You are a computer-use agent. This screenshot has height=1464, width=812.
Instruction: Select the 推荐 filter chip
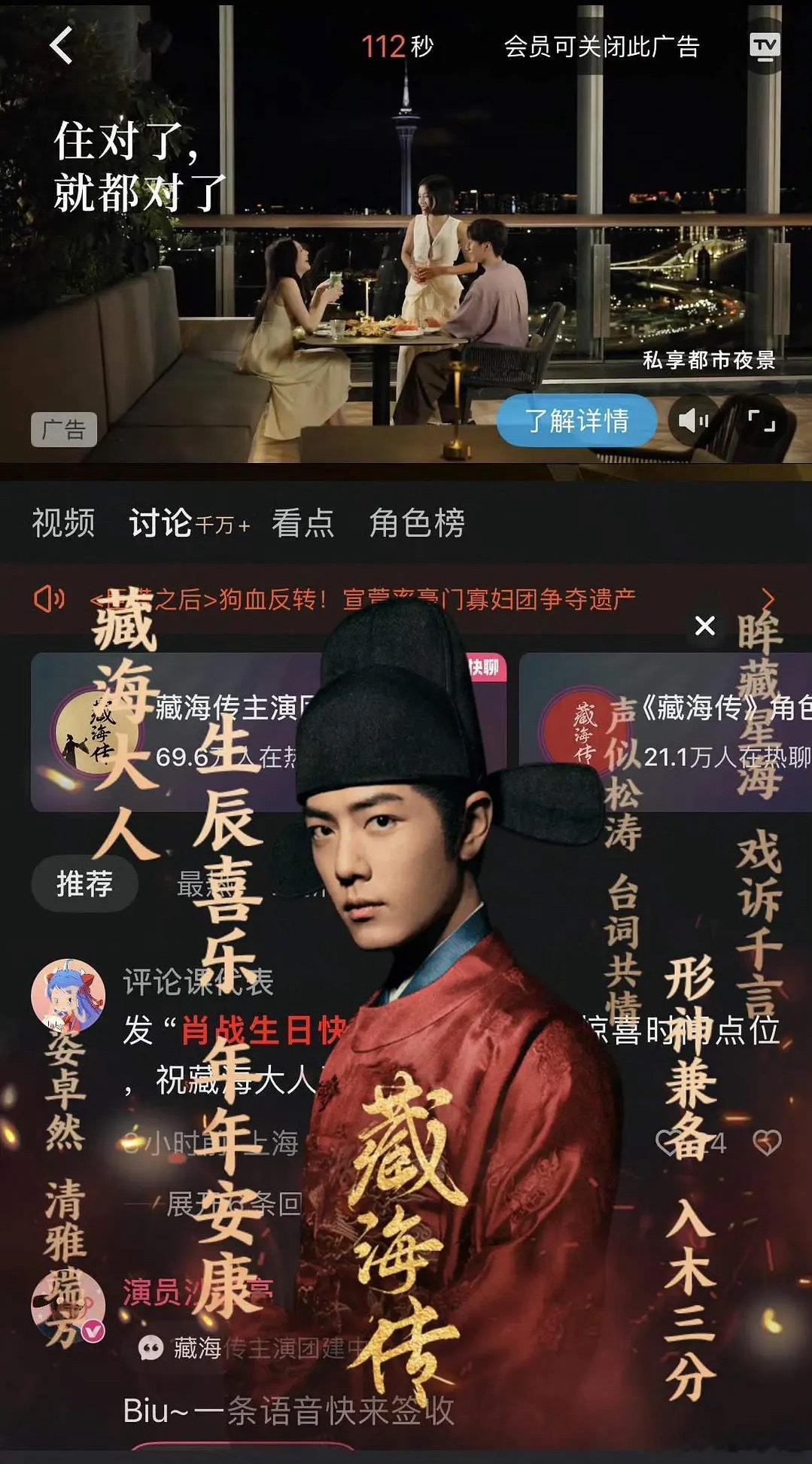coord(84,883)
